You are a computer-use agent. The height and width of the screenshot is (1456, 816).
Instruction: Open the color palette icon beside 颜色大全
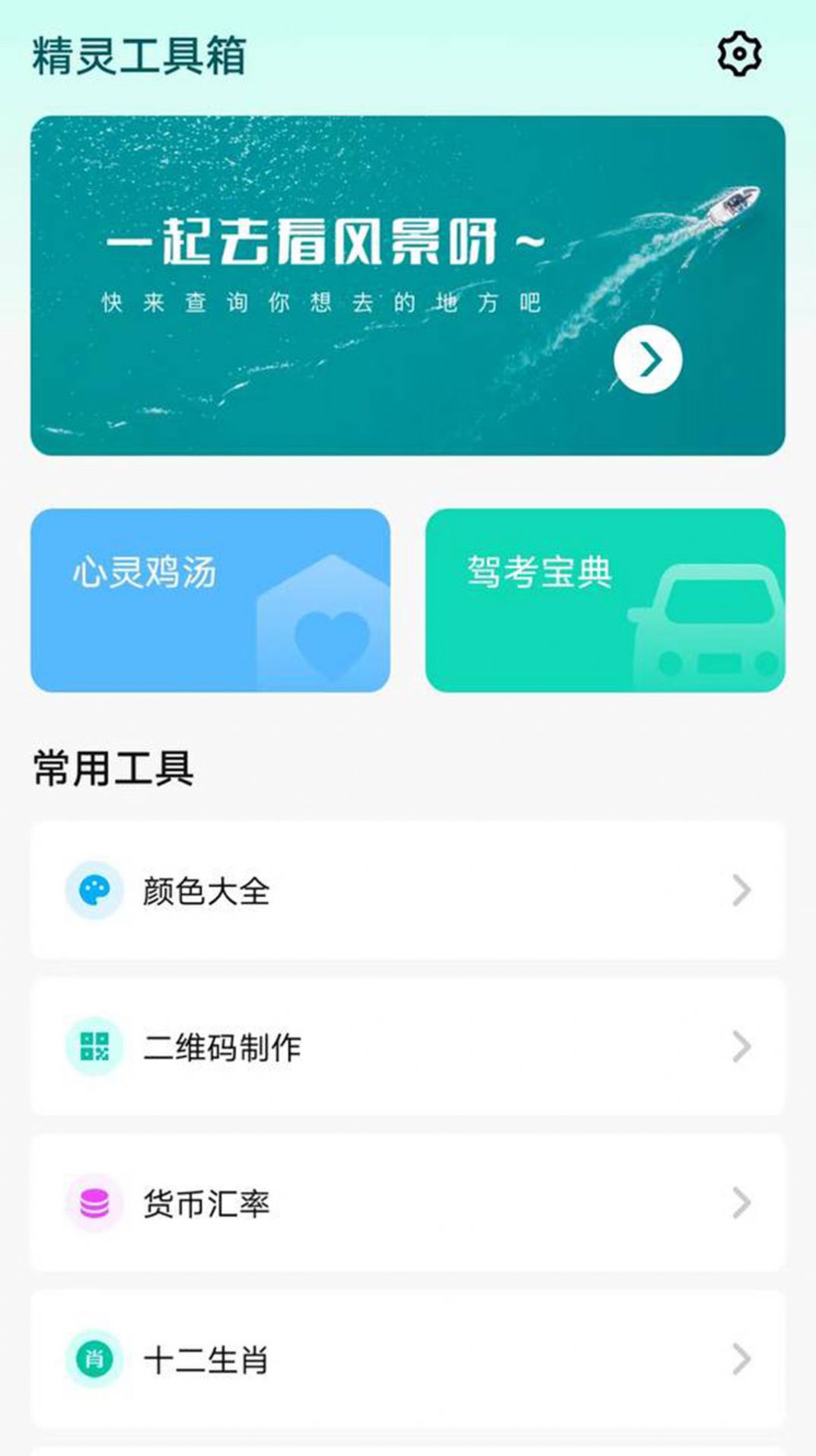point(94,890)
